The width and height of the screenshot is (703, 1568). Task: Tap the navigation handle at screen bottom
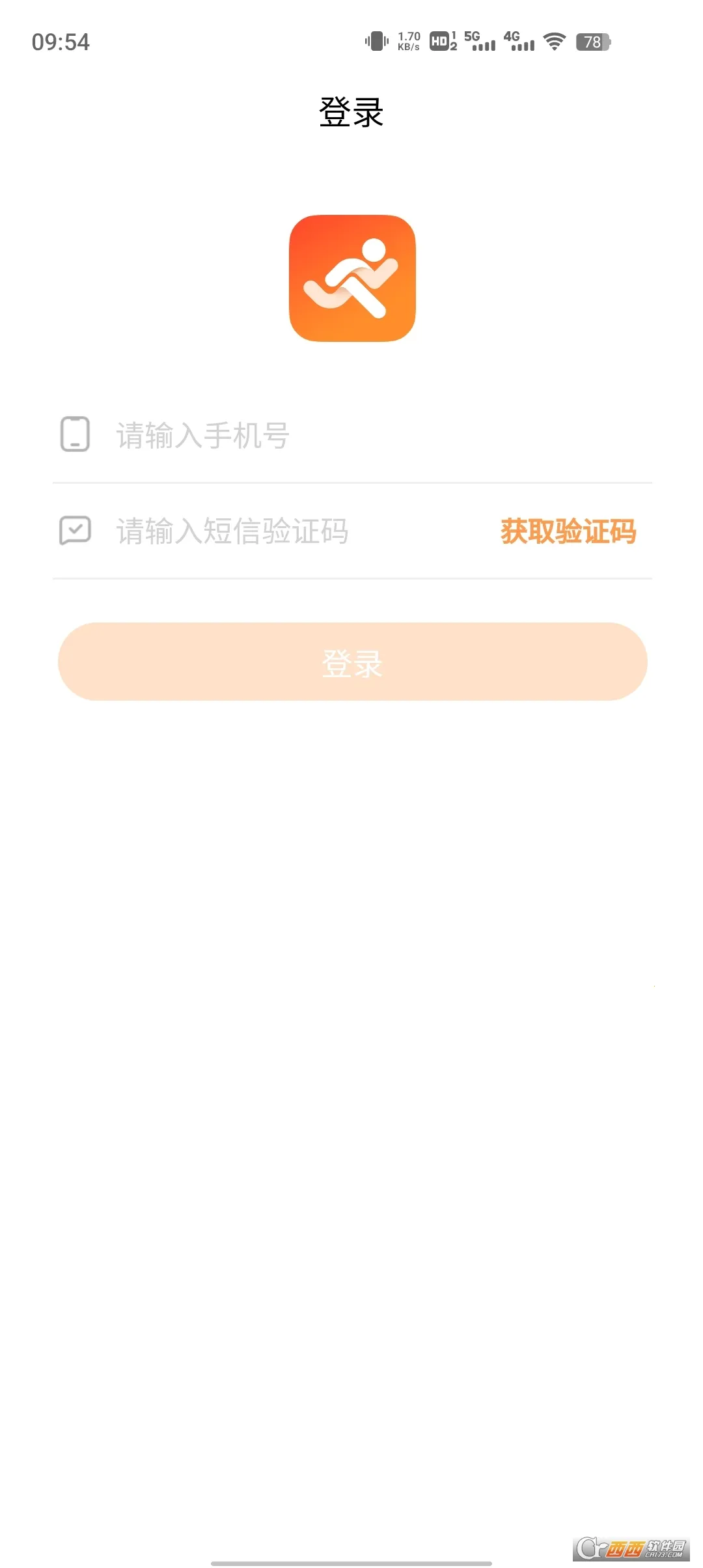click(x=351, y=1561)
